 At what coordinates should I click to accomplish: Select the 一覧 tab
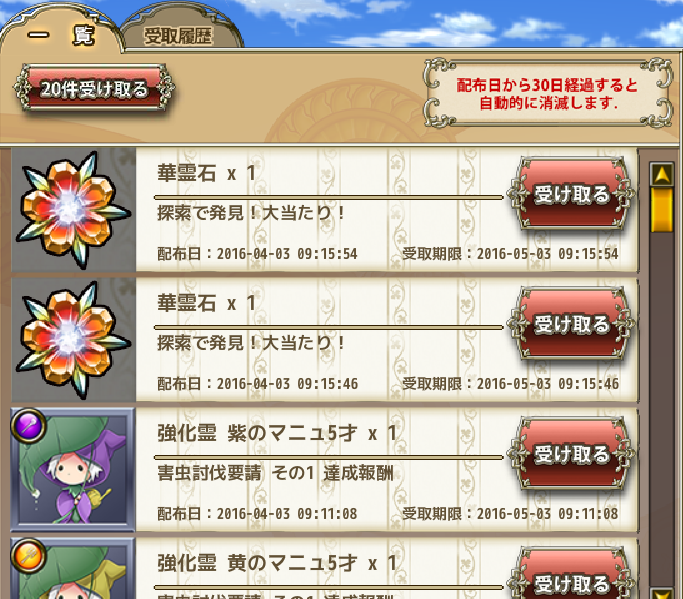tap(62, 37)
